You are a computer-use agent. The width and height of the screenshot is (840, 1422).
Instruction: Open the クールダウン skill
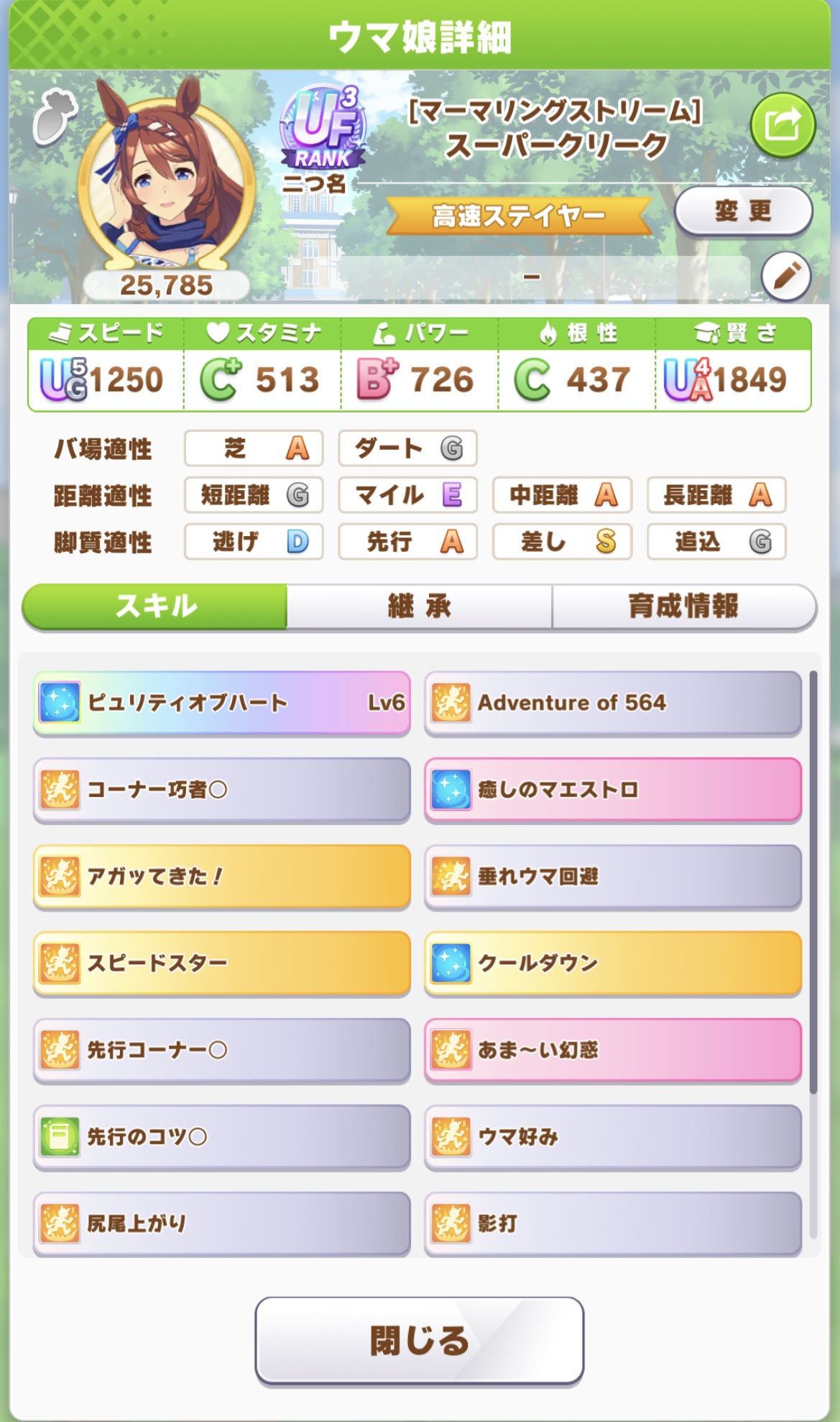click(613, 963)
